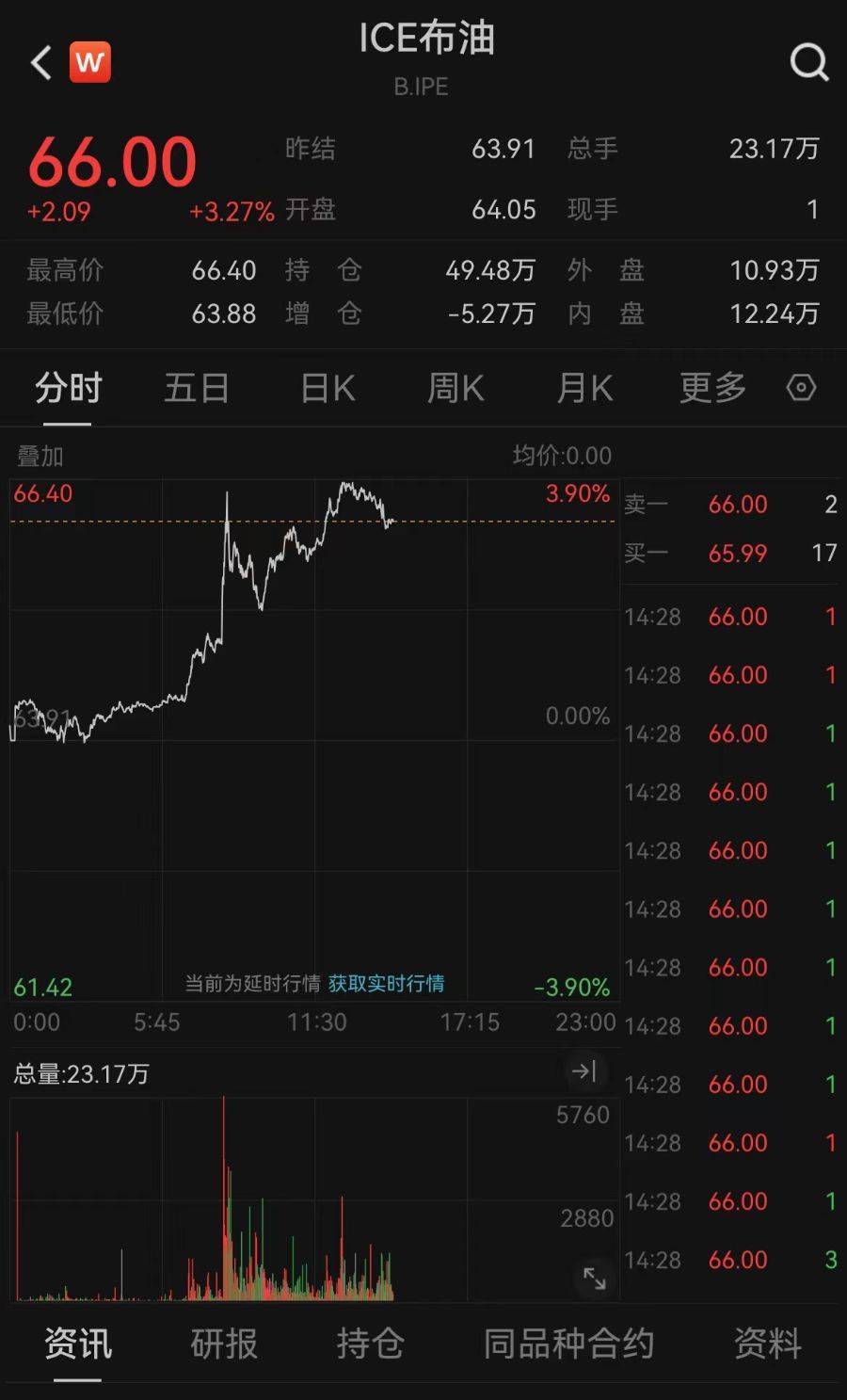
Task: View the 同品种合约 tab
Action: coord(568,1344)
